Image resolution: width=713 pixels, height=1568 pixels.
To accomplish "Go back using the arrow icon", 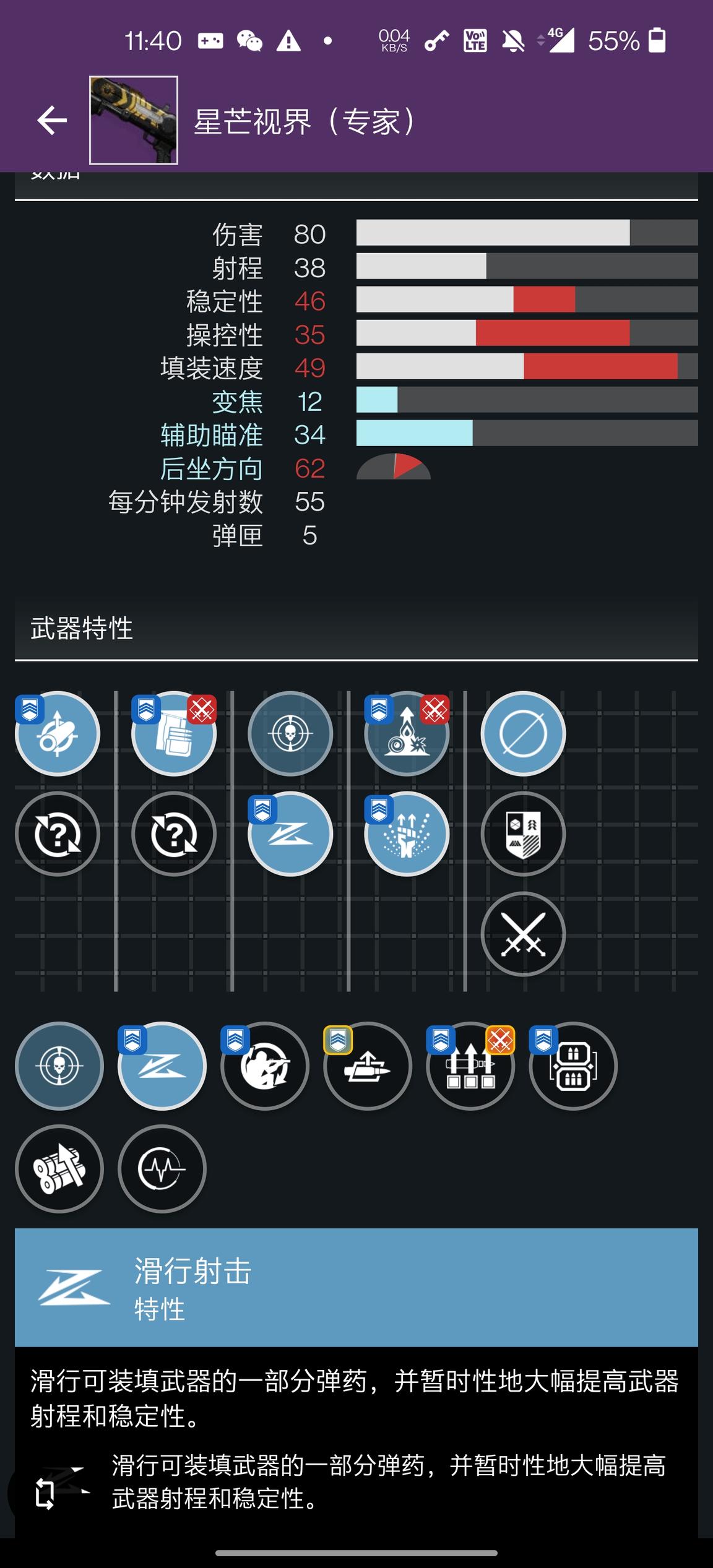I will tap(52, 120).
